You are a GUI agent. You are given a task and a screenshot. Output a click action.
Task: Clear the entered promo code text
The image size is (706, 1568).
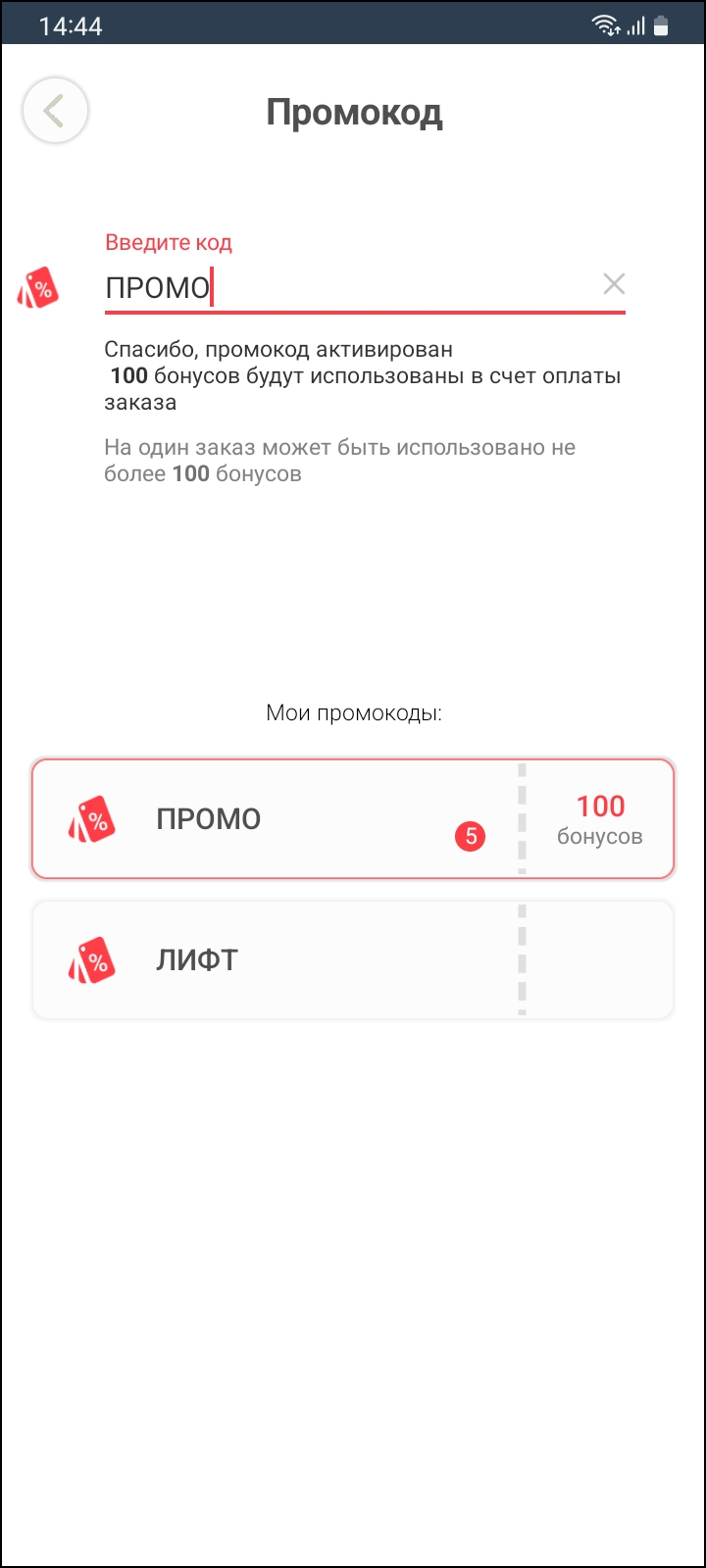pos(614,284)
